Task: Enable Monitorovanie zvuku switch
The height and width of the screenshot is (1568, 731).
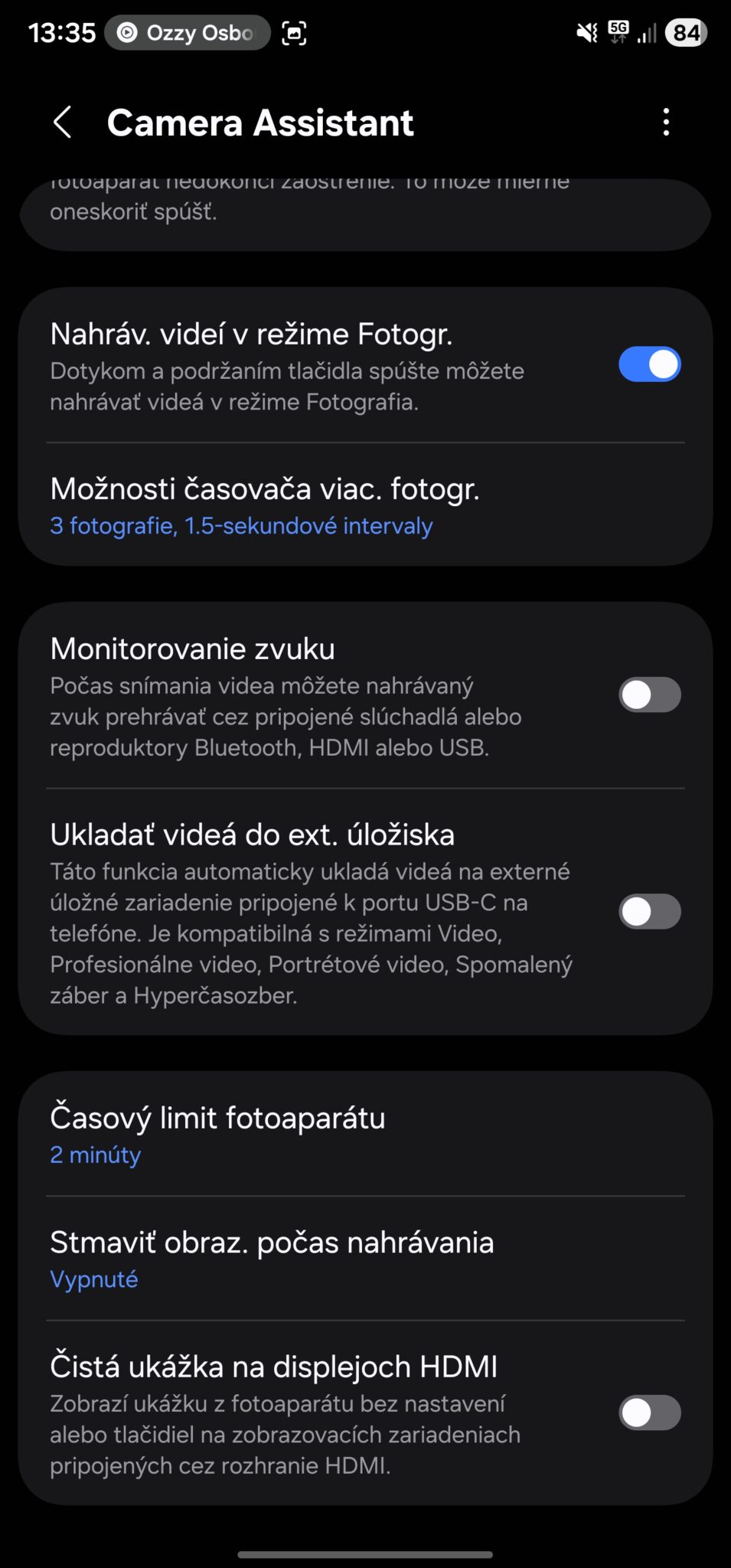Action: click(x=649, y=695)
